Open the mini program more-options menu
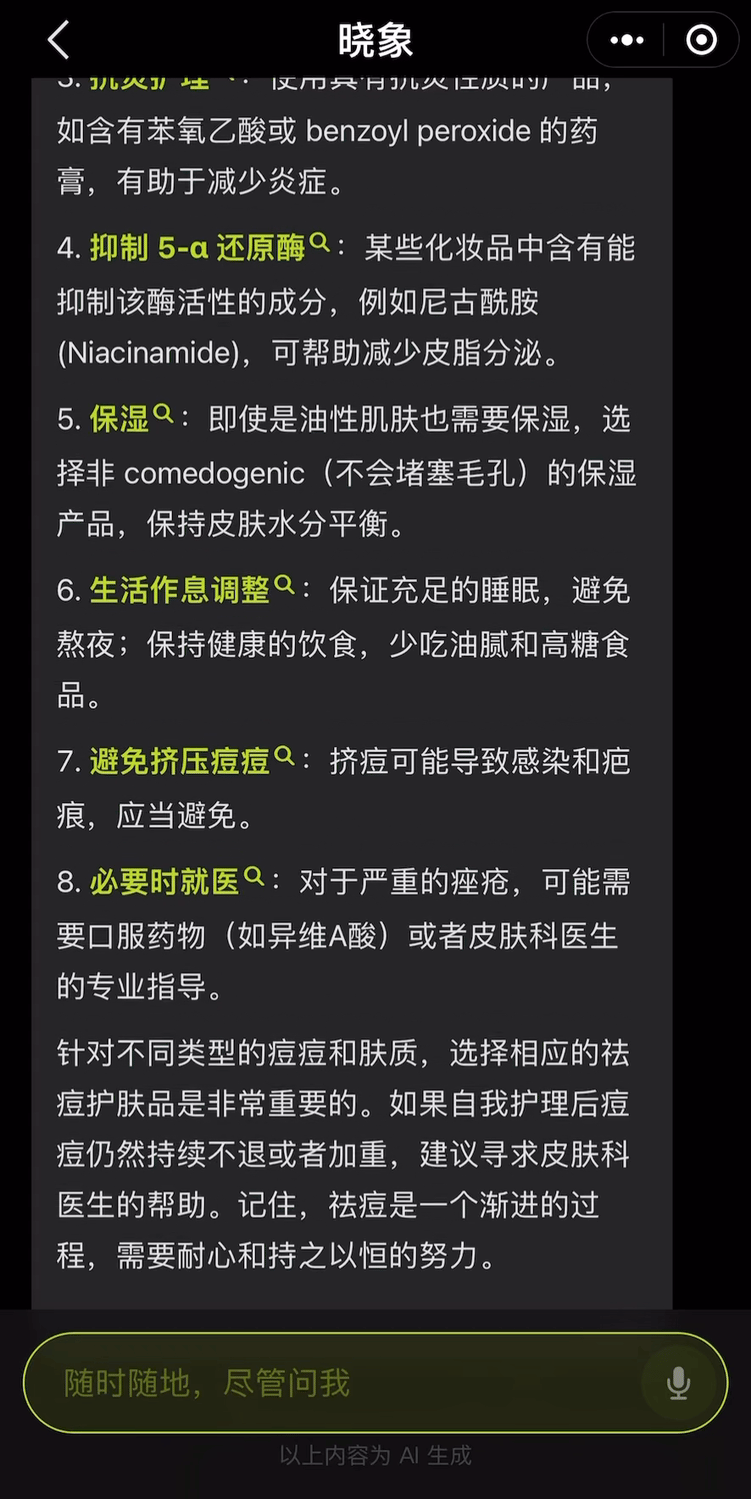Screen dimensions: 751x1499 coord(627,40)
